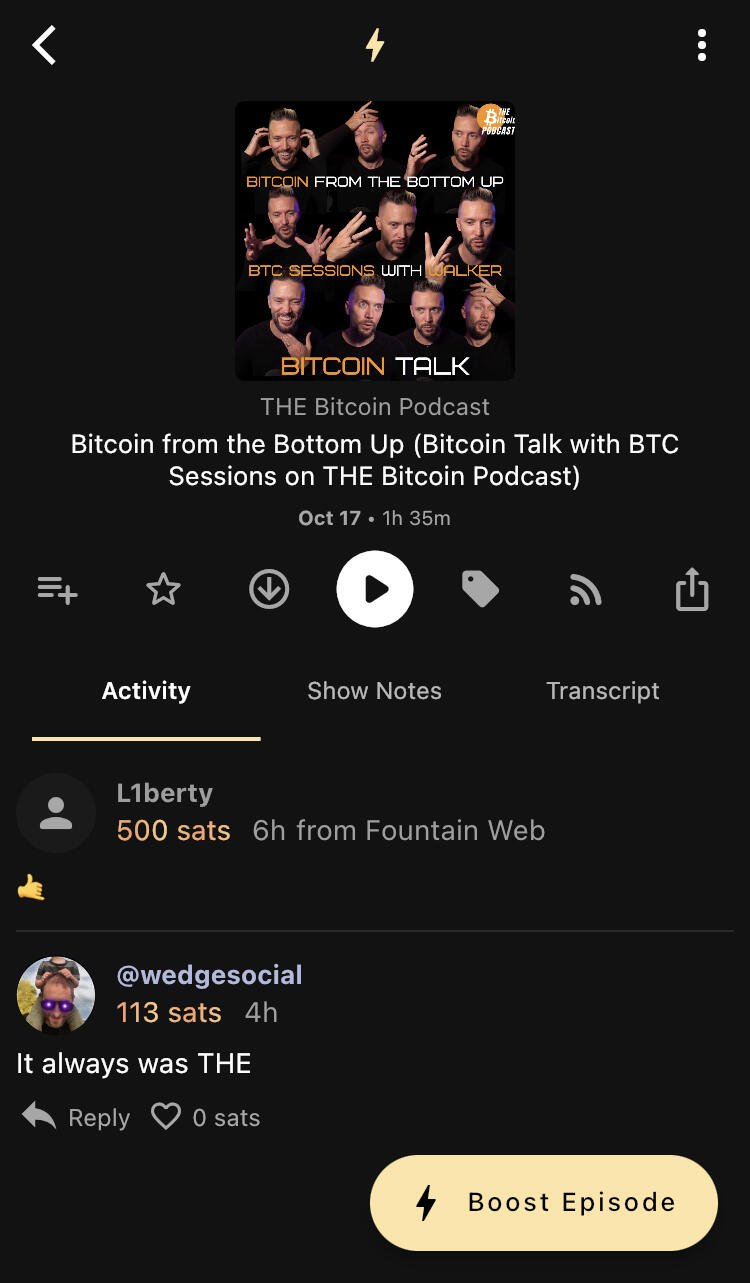
Task: Open the three-dot overflow menu
Action: [702, 45]
